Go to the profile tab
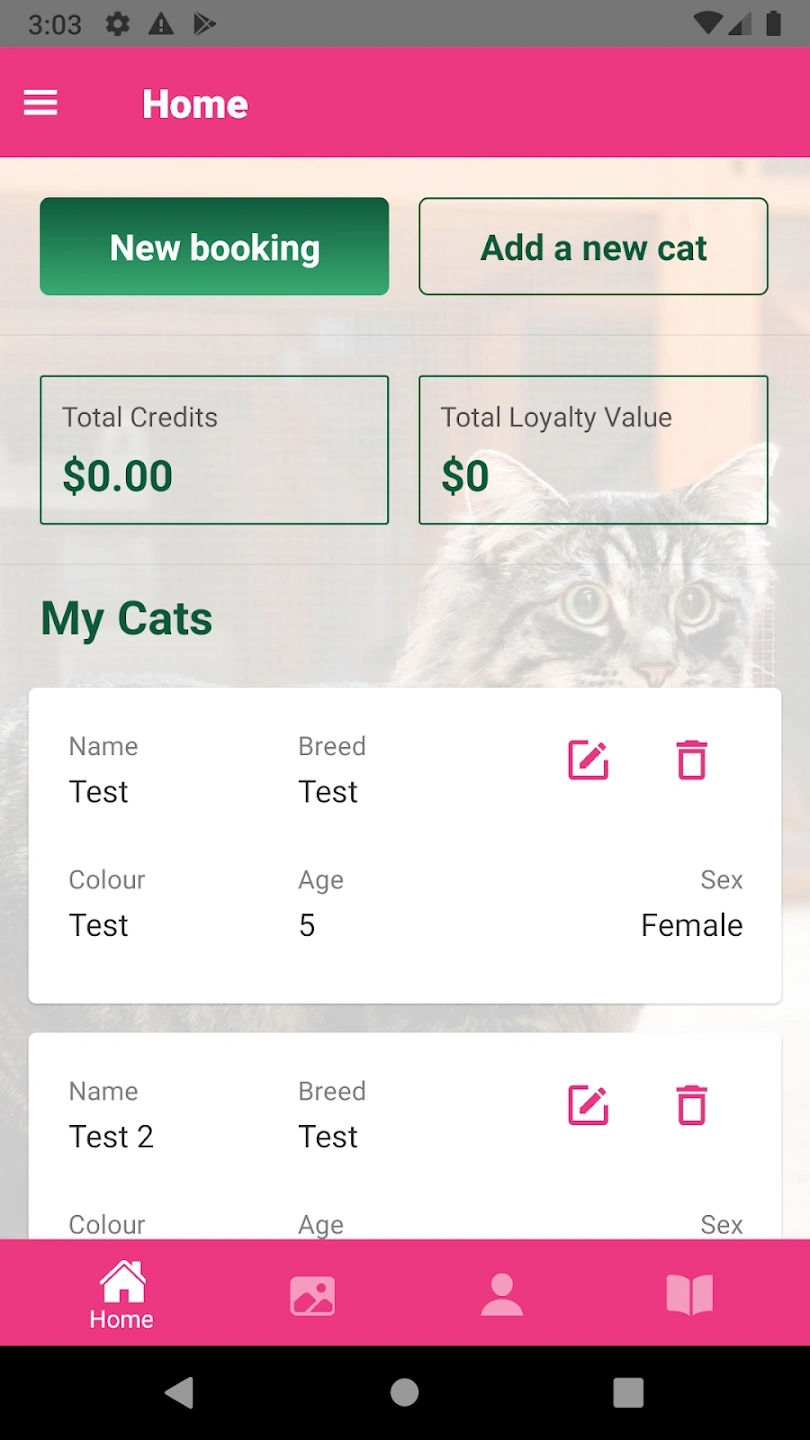This screenshot has height=1440, width=810. pyautogui.click(x=501, y=1295)
